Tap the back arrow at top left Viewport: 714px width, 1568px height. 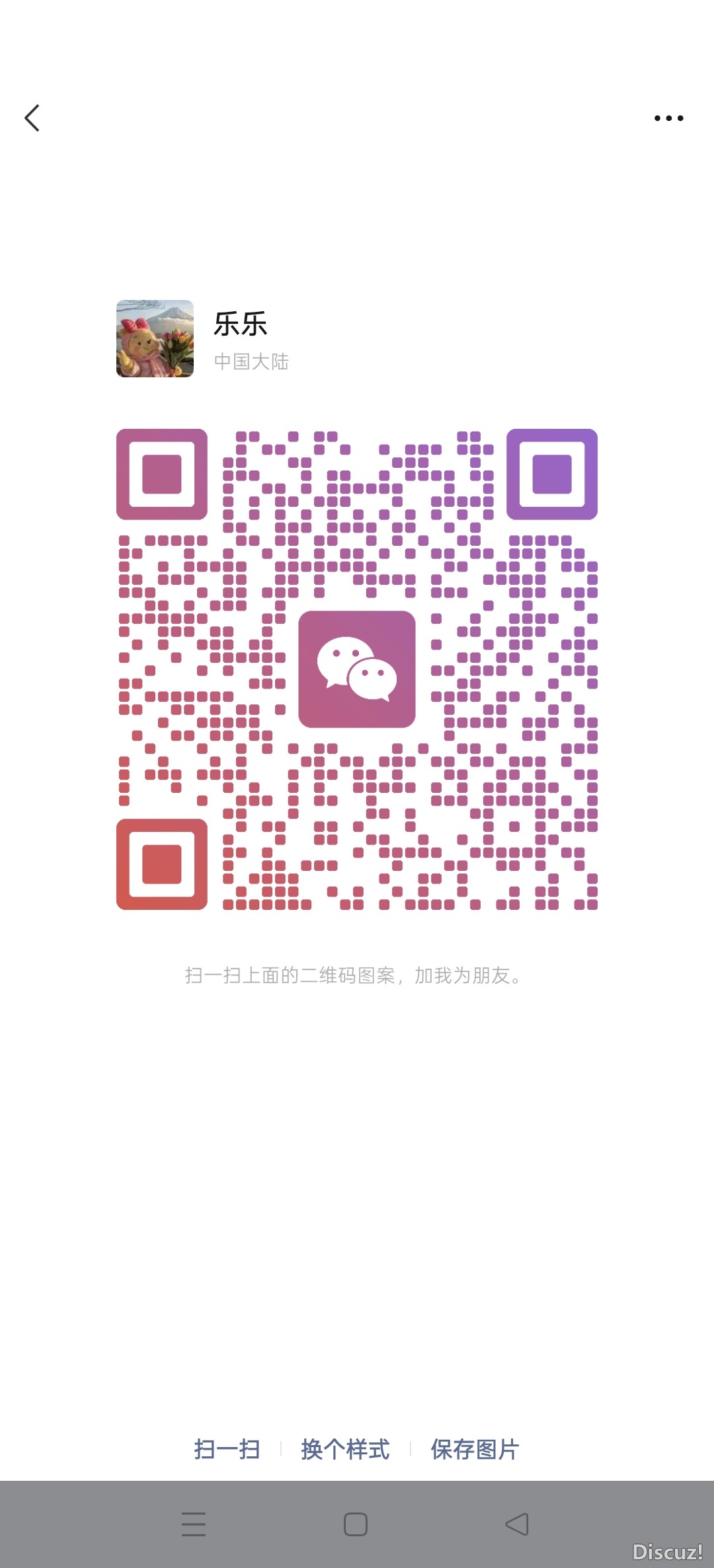point(32,118)
